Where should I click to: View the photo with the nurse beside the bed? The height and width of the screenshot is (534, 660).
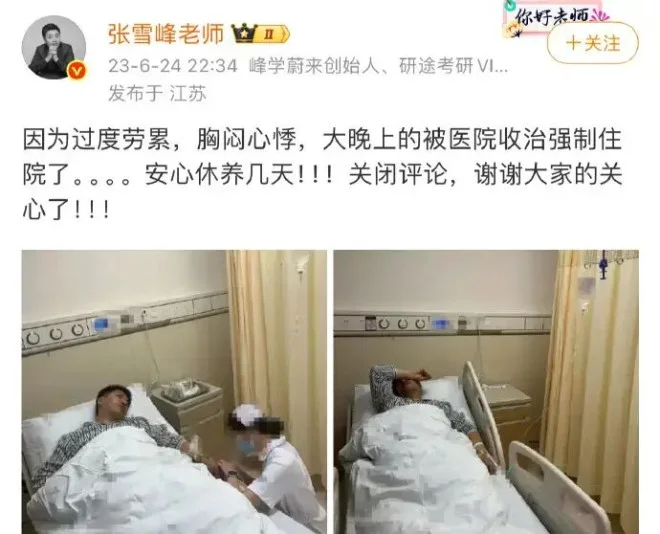pos(173,391)
